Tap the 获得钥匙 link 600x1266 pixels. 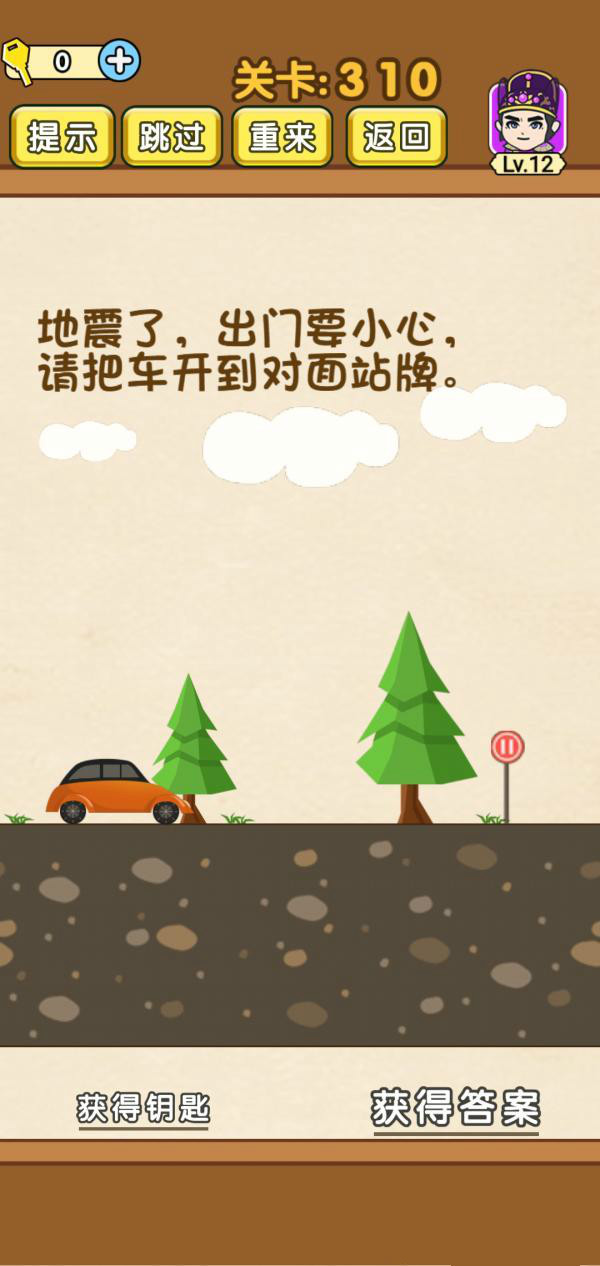pyautogui.click(x=143, y=1108)
